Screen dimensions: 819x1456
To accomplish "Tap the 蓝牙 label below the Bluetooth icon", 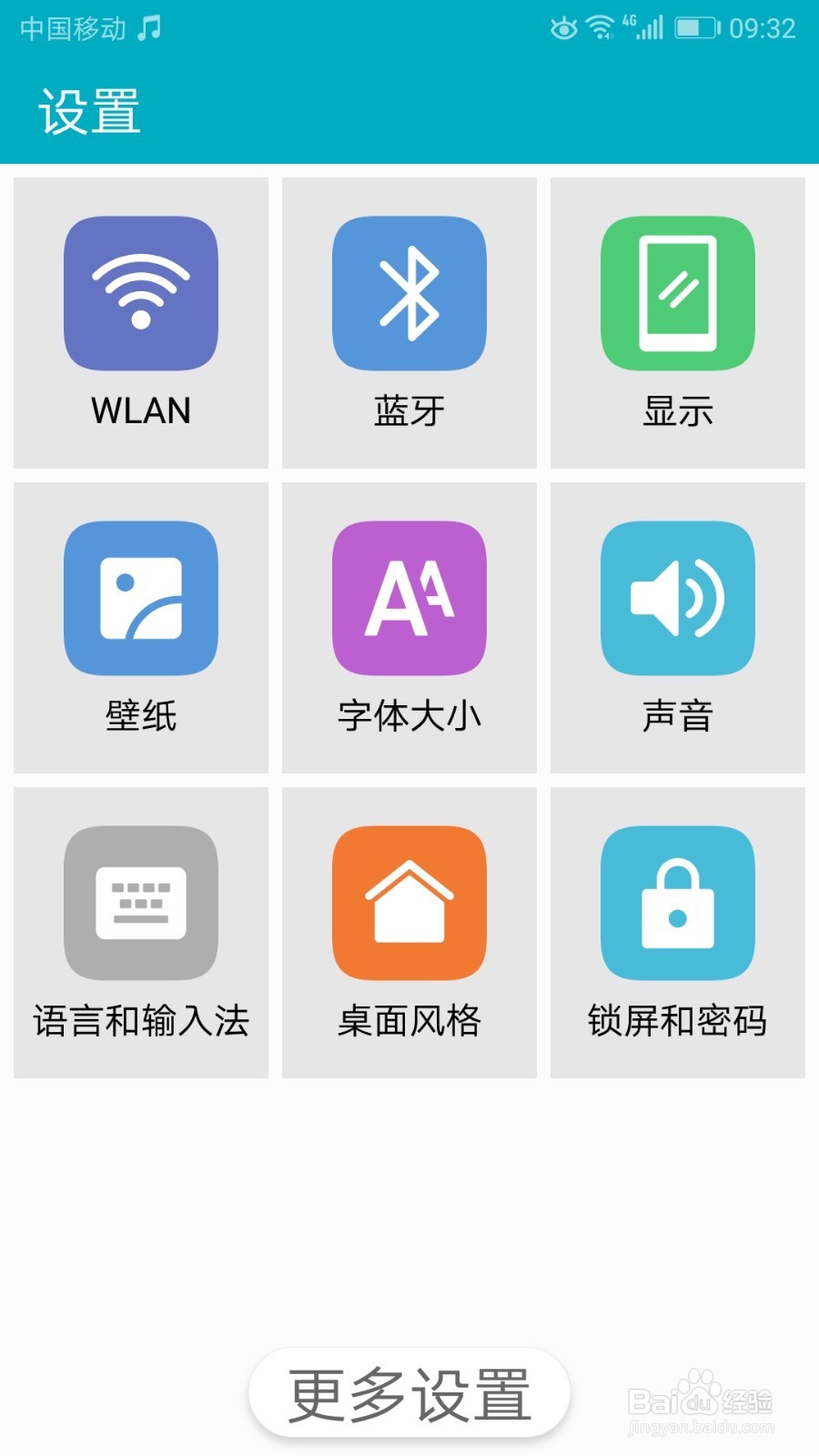I will (409, 412).
